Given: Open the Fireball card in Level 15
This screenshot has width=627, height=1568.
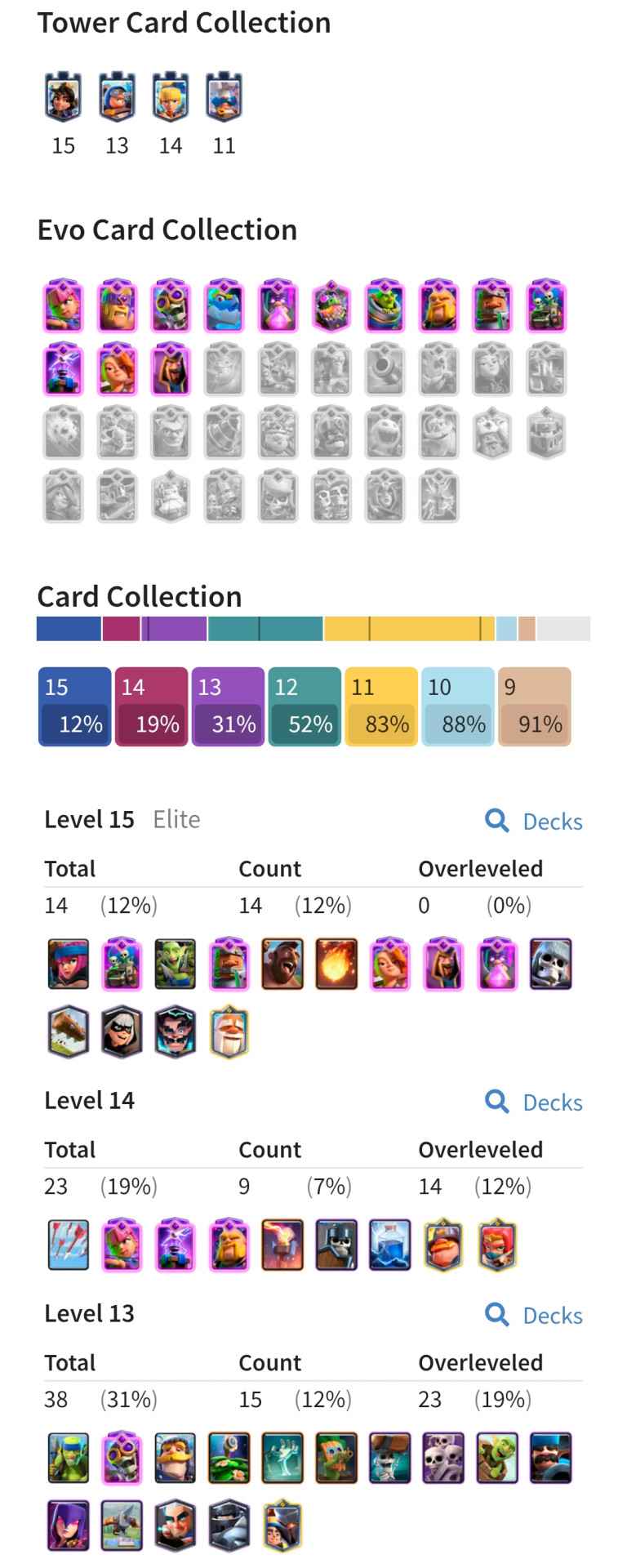Looking at the screenshot, I should (x=336, y=964).
